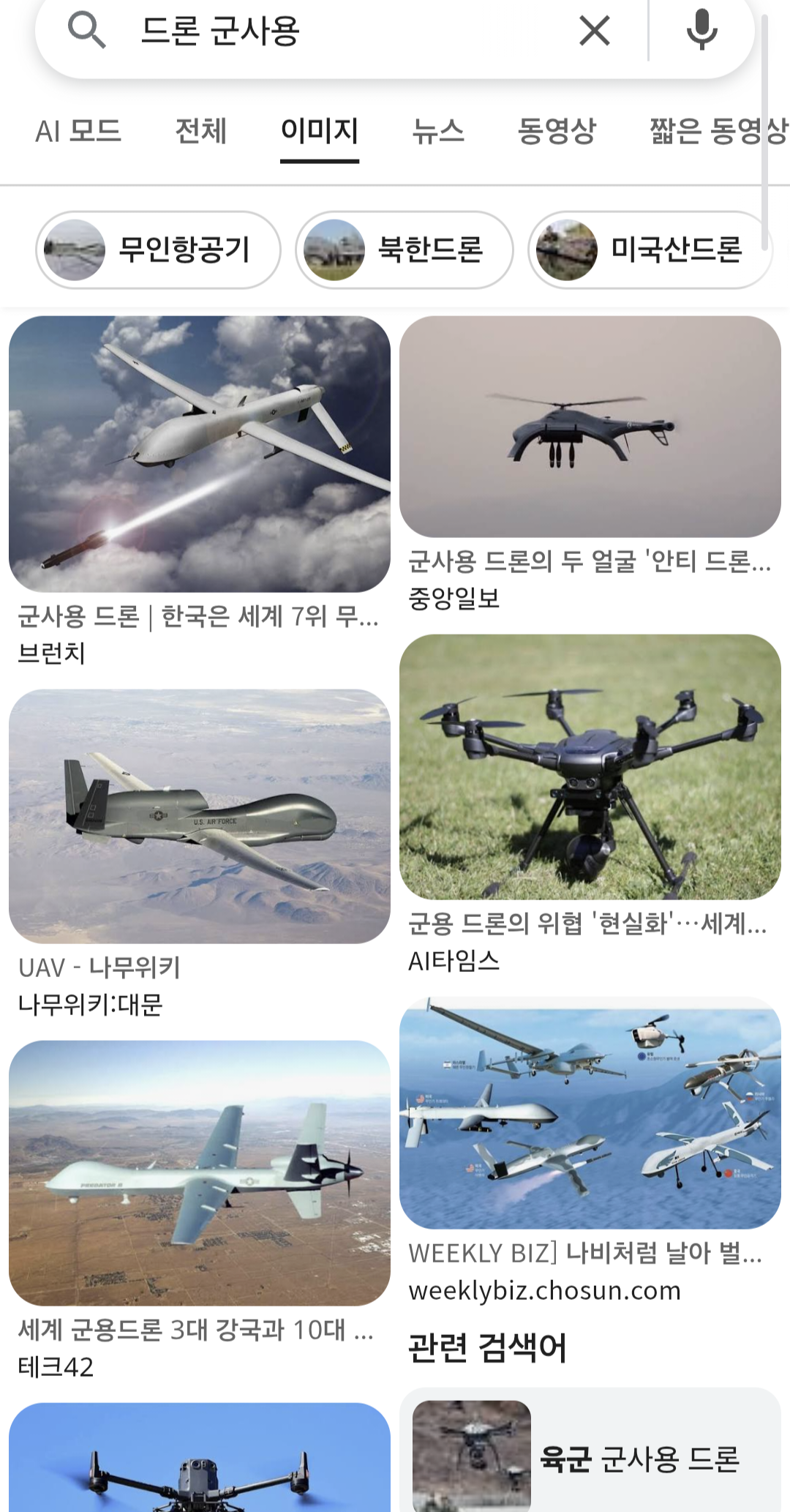Switch to the 동영상 tab
Image resolution: width=790 pixels, height=1512 pixels.
(x=557, y=131)
